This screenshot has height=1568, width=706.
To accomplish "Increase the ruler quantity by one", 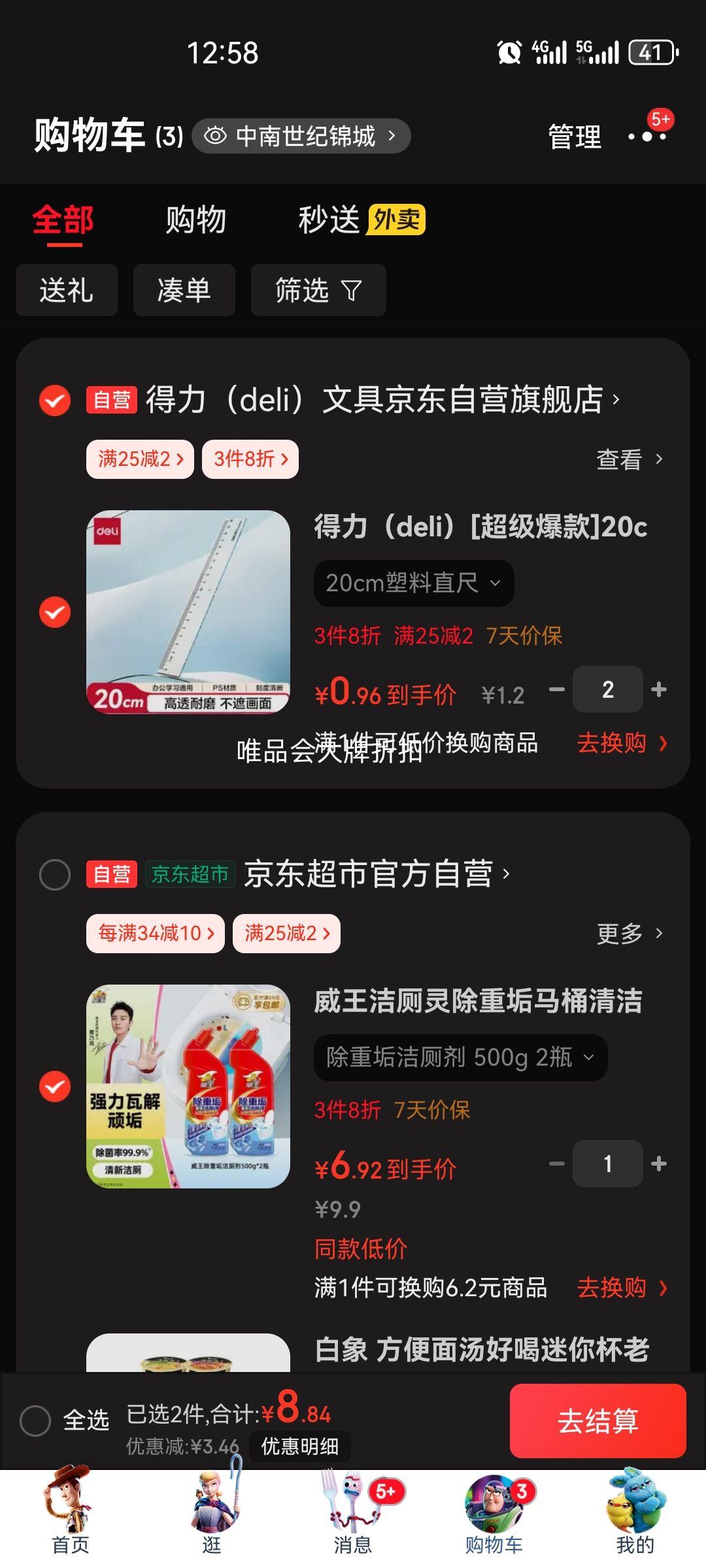I will point(659,689).
